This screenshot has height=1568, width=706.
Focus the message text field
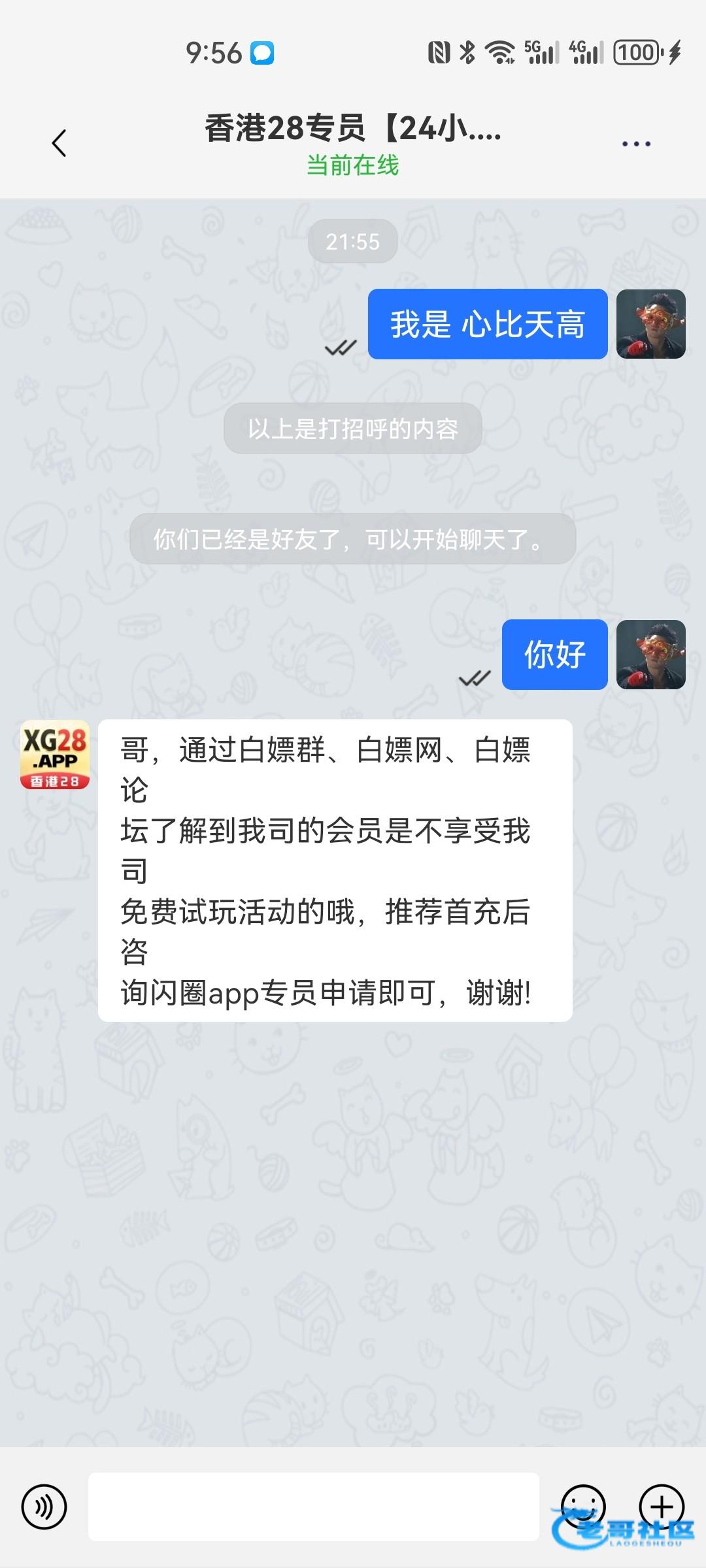[x=314, y=1507]
